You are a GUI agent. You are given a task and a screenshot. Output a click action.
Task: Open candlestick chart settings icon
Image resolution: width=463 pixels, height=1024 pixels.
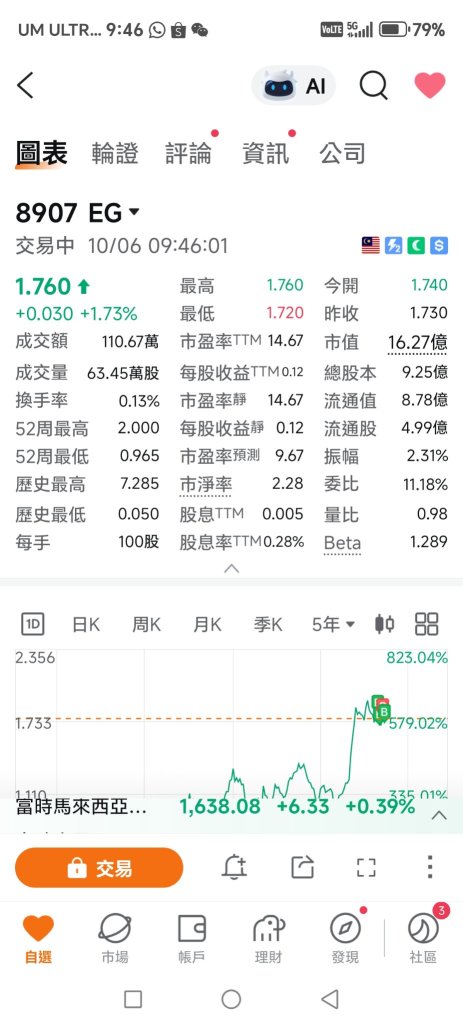[385, 624]
